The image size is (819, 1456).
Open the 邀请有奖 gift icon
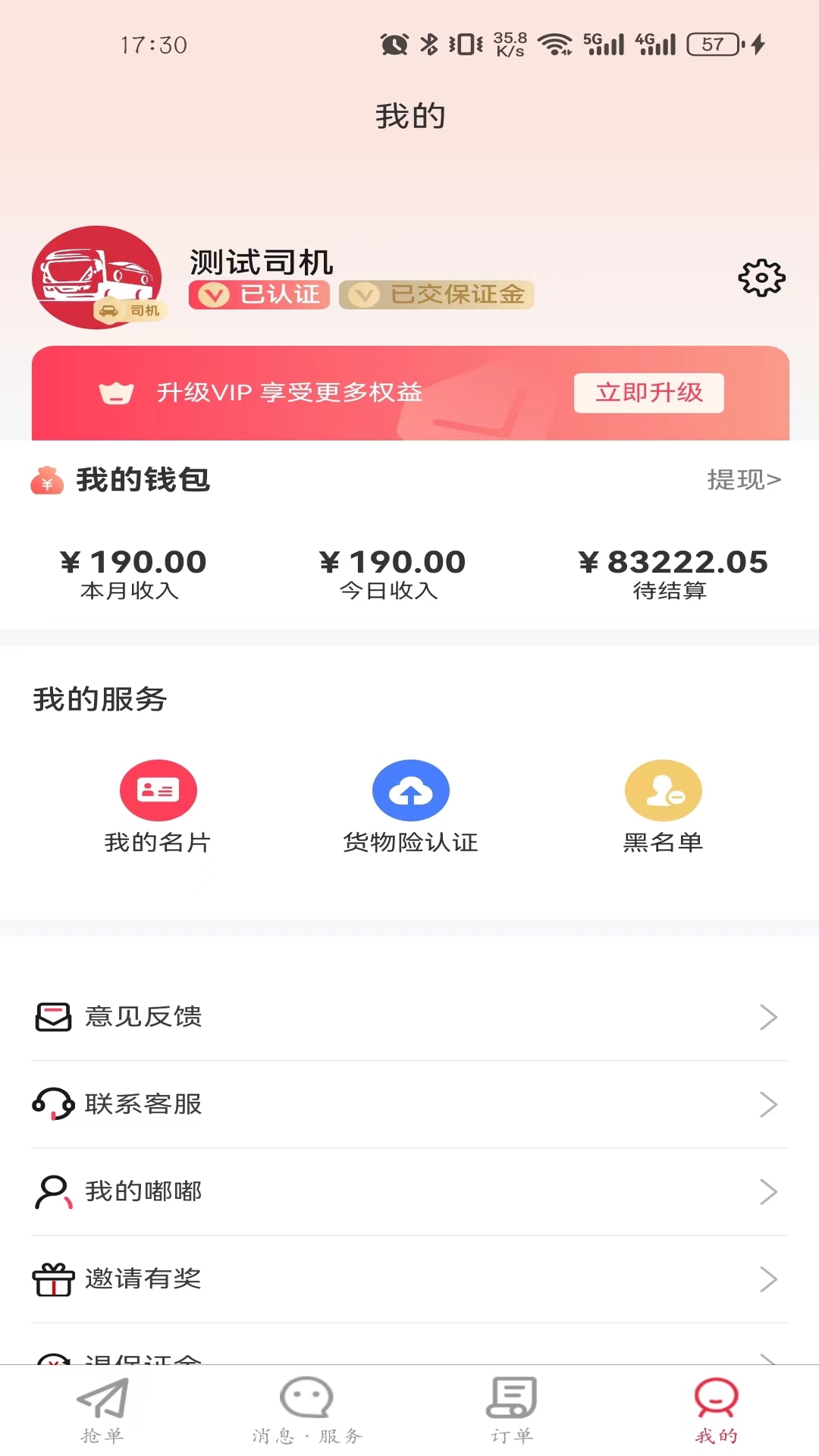(52, 1279)
